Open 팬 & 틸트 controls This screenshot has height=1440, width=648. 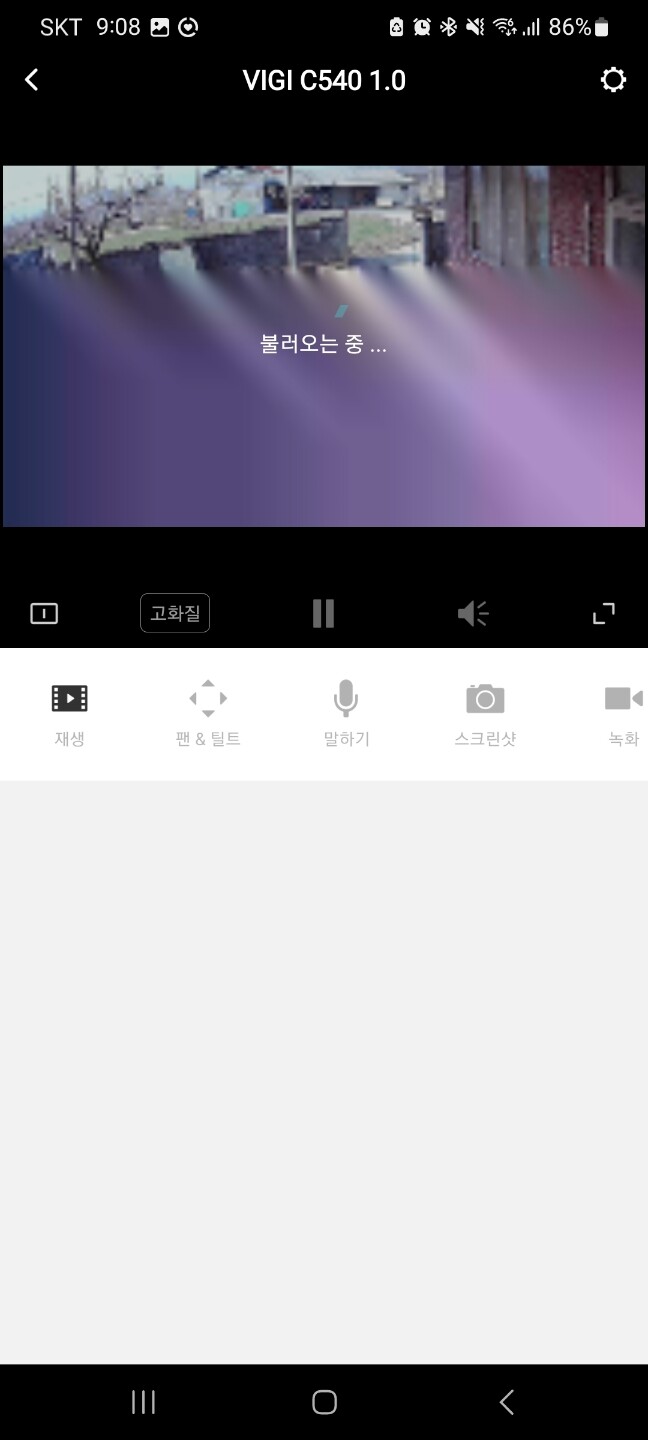click(x=208, y=713)
